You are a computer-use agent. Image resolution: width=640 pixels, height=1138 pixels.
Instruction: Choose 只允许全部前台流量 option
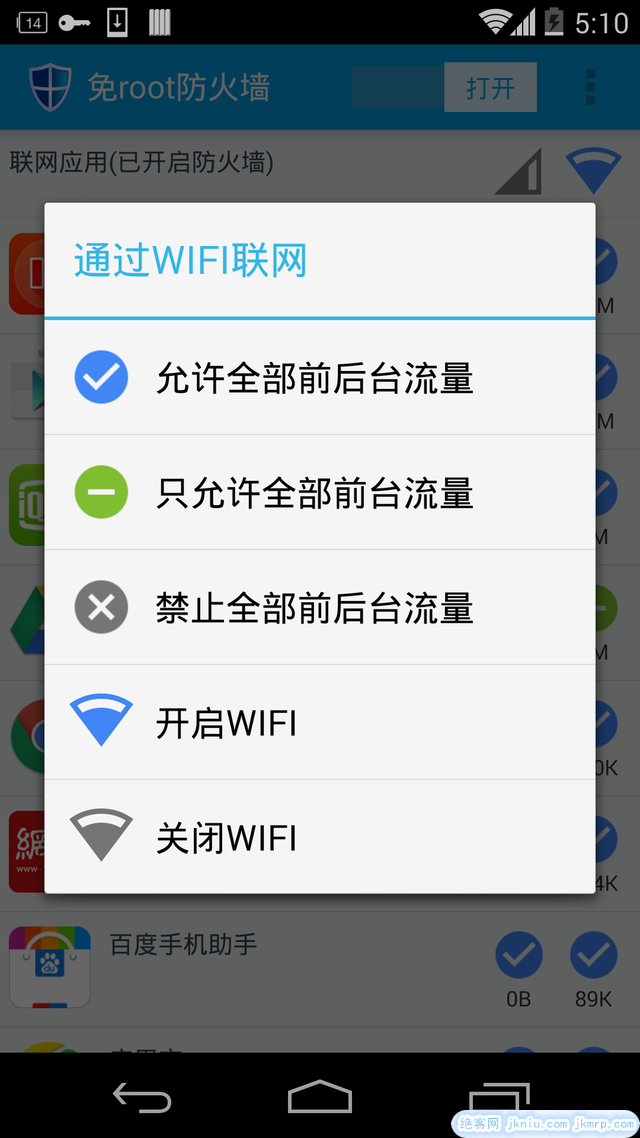click(315, 493)
